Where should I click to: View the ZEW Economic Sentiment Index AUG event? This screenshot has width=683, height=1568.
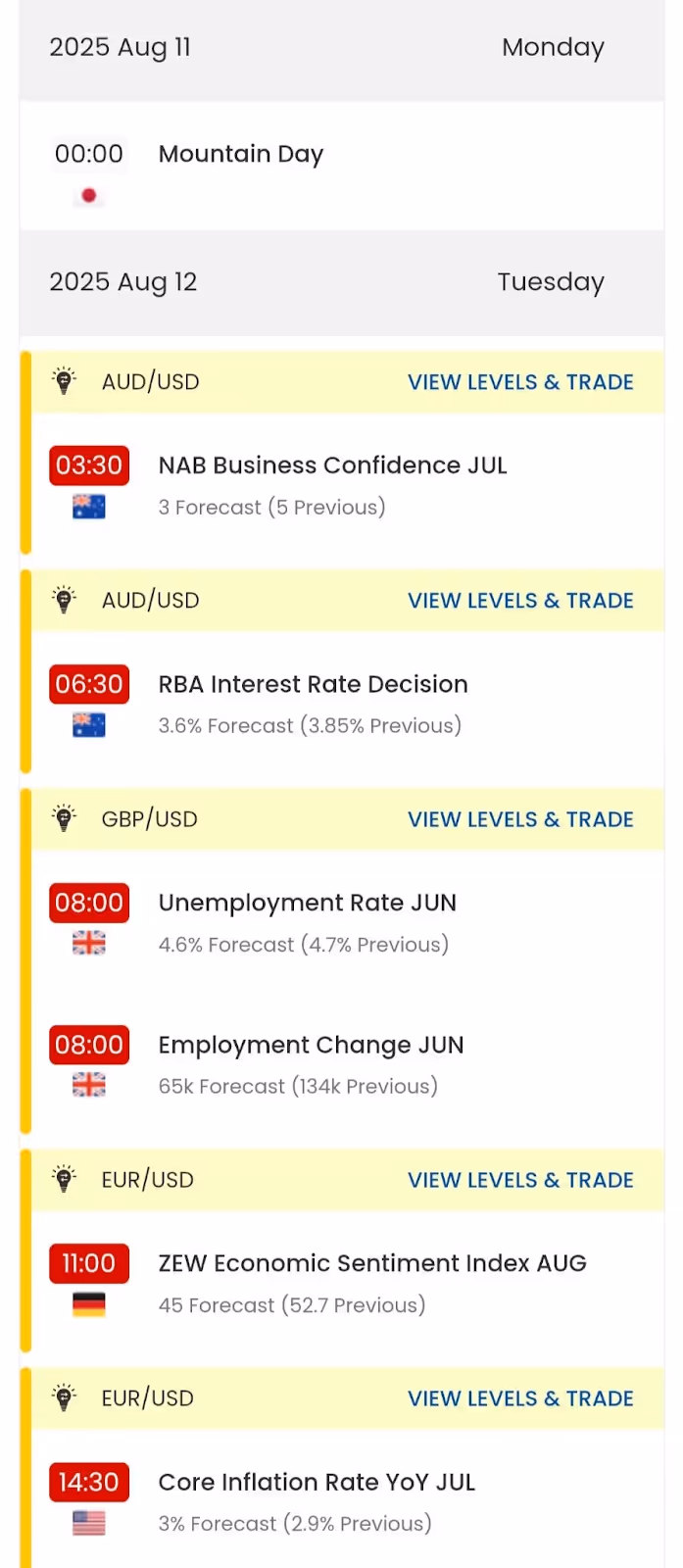point(372,1263)
